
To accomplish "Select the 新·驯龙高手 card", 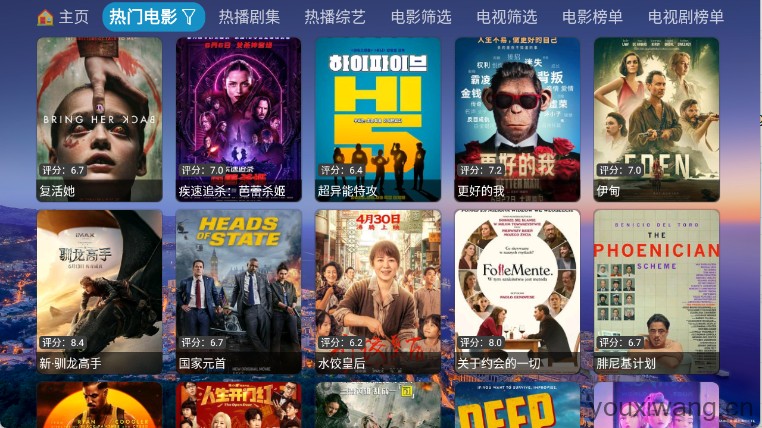I will coord(99,291).
